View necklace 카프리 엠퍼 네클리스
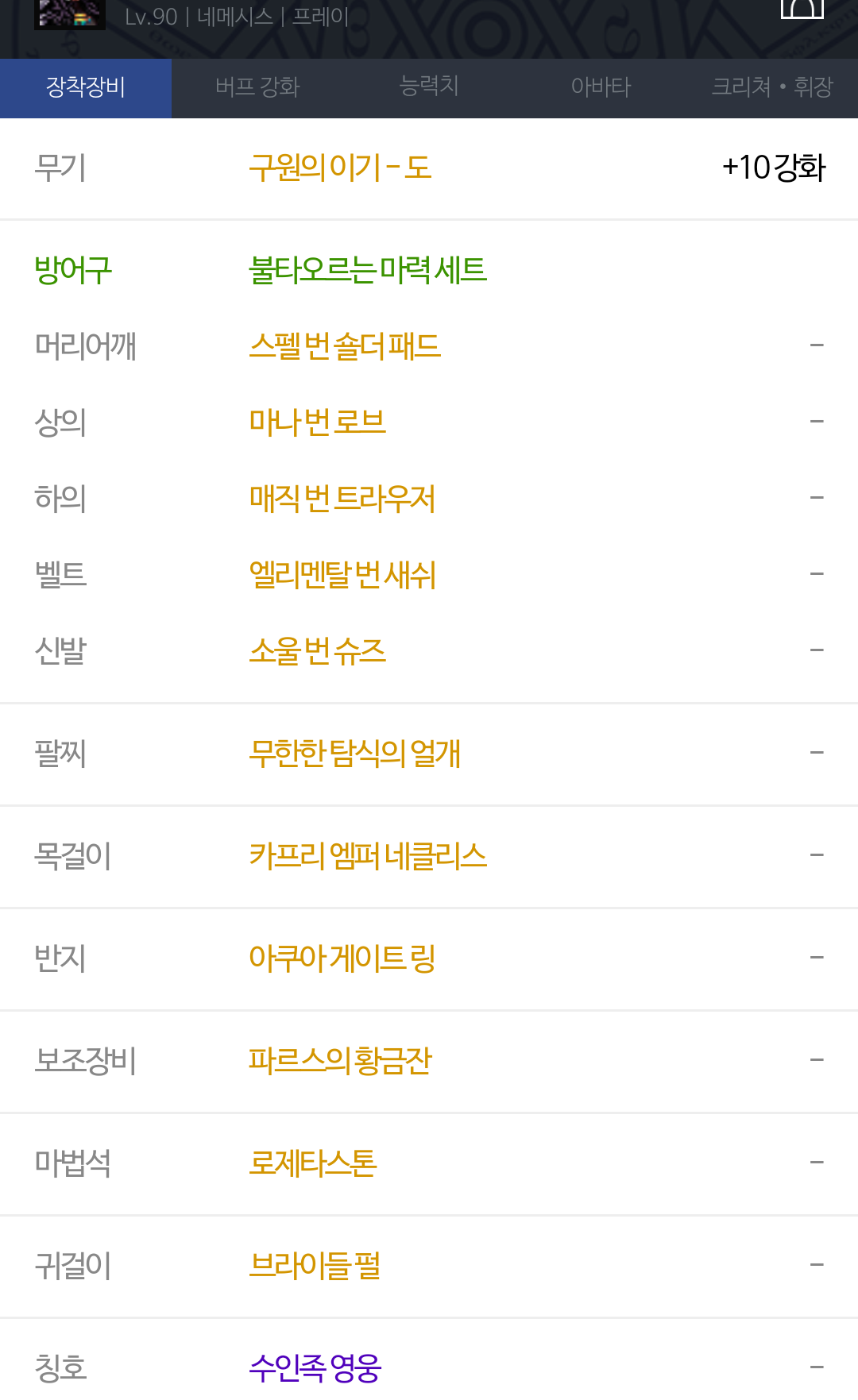 click(x=368, y=856)
